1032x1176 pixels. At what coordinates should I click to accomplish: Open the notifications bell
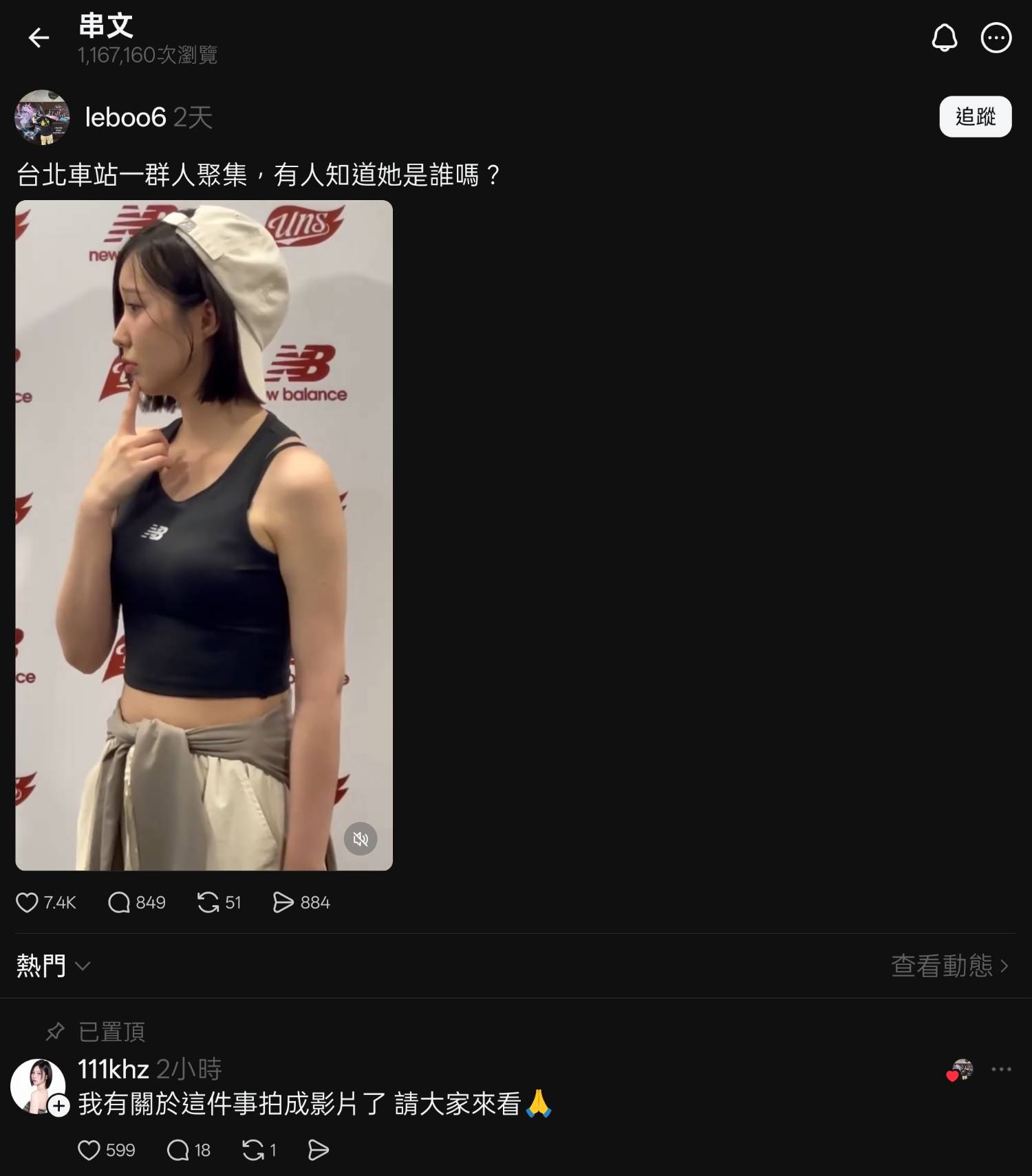[944, 38]
